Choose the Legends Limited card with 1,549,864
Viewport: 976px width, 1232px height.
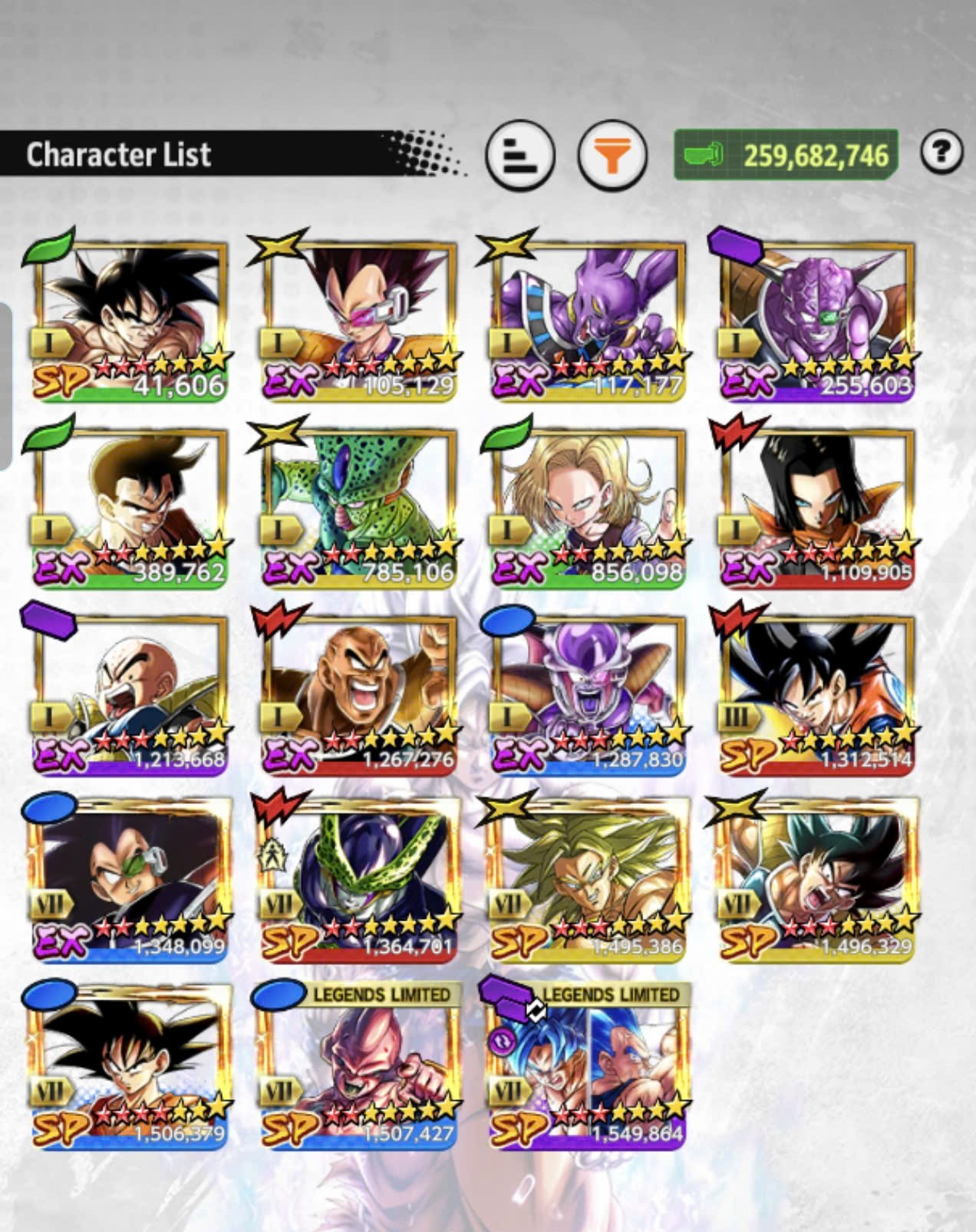click(x=589, y=1066)
